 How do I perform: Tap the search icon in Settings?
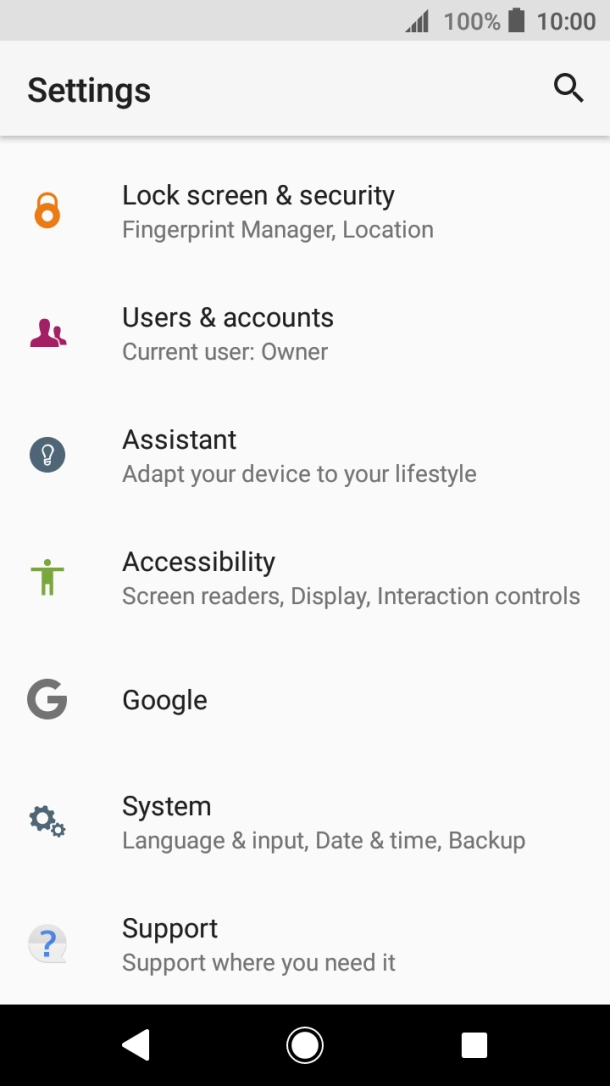568,89
